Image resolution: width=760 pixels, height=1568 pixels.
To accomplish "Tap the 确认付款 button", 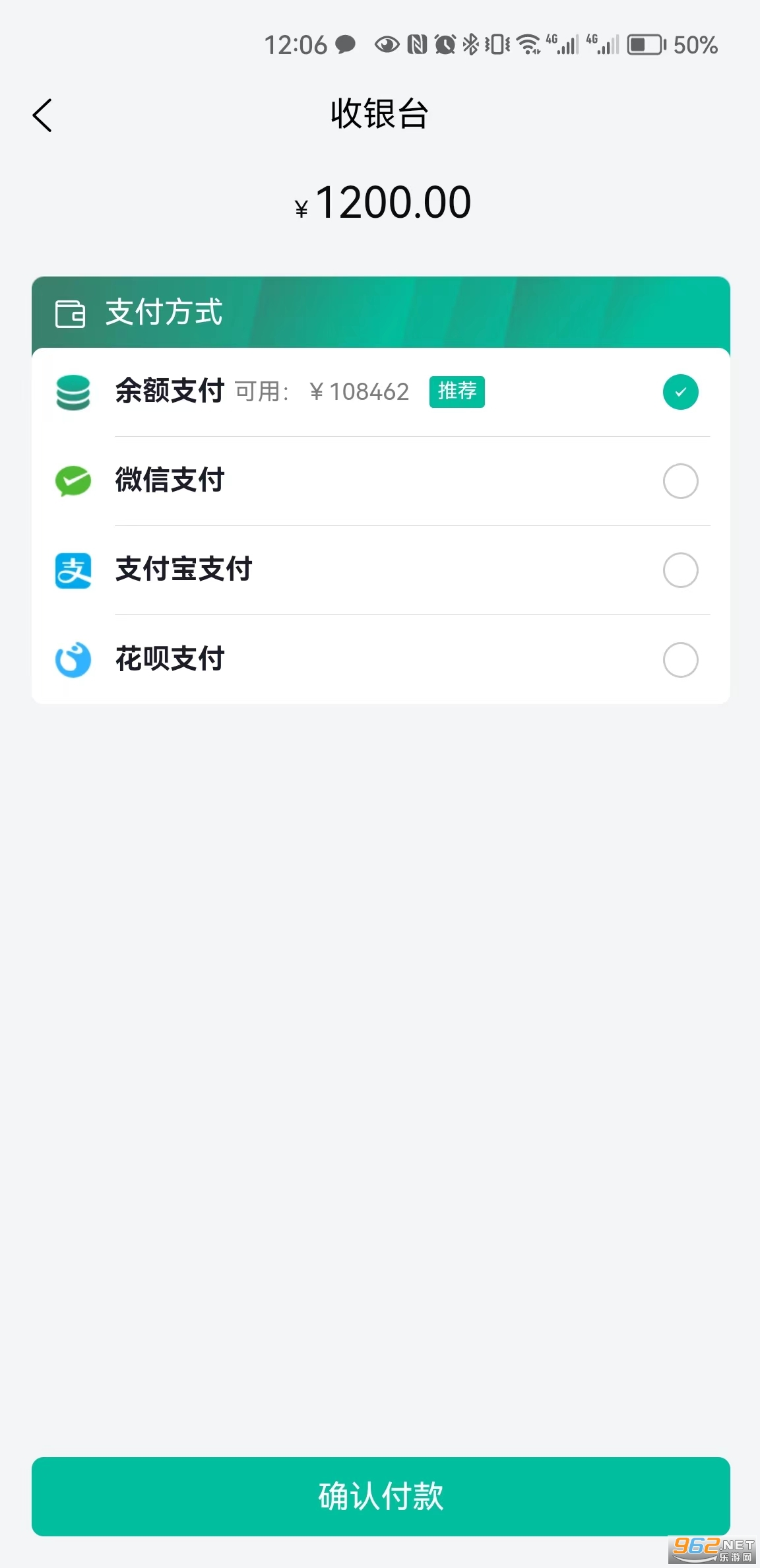I will pos(381,1496).
